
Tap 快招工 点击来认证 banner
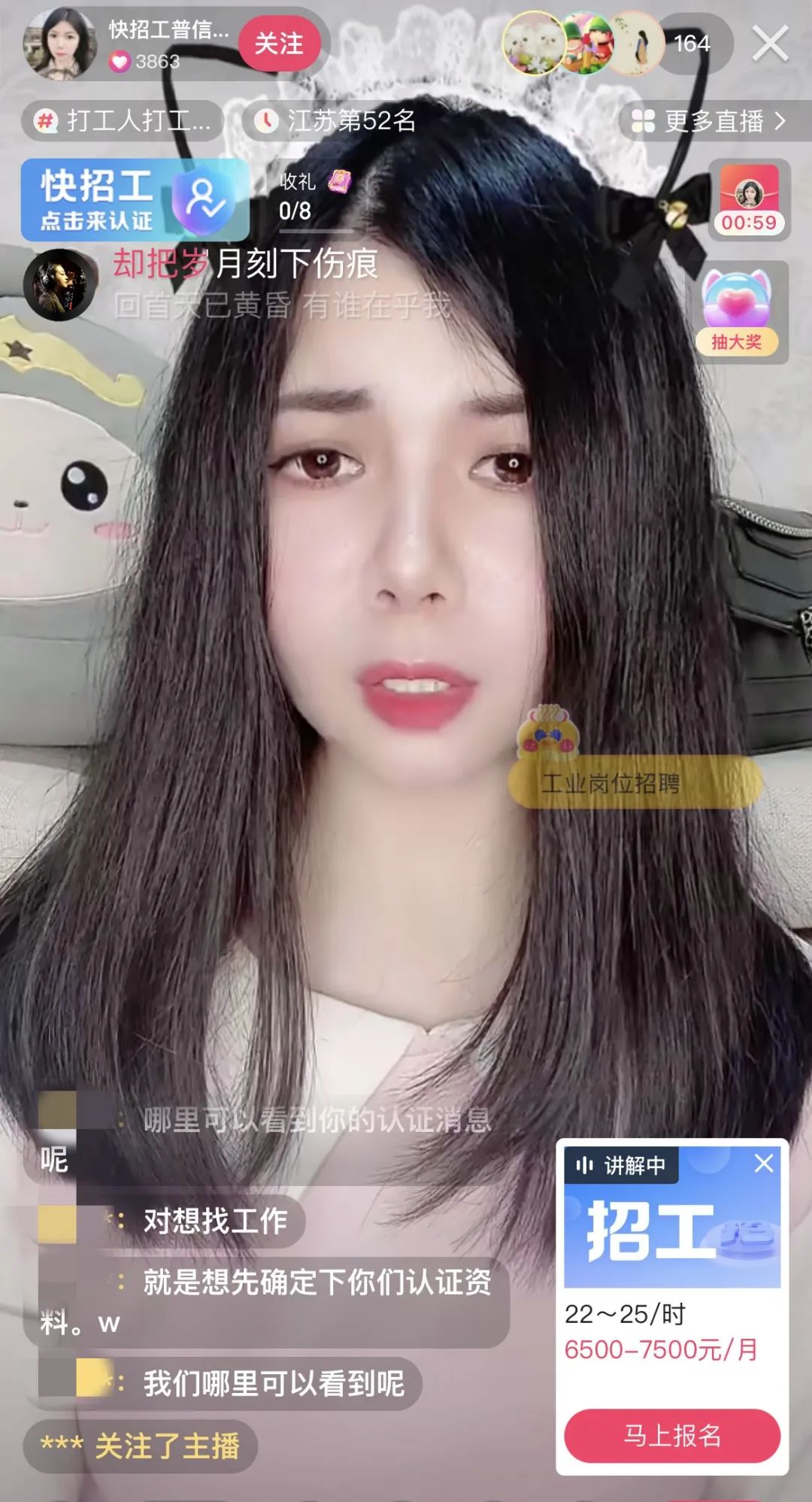[x=135, y=201]
